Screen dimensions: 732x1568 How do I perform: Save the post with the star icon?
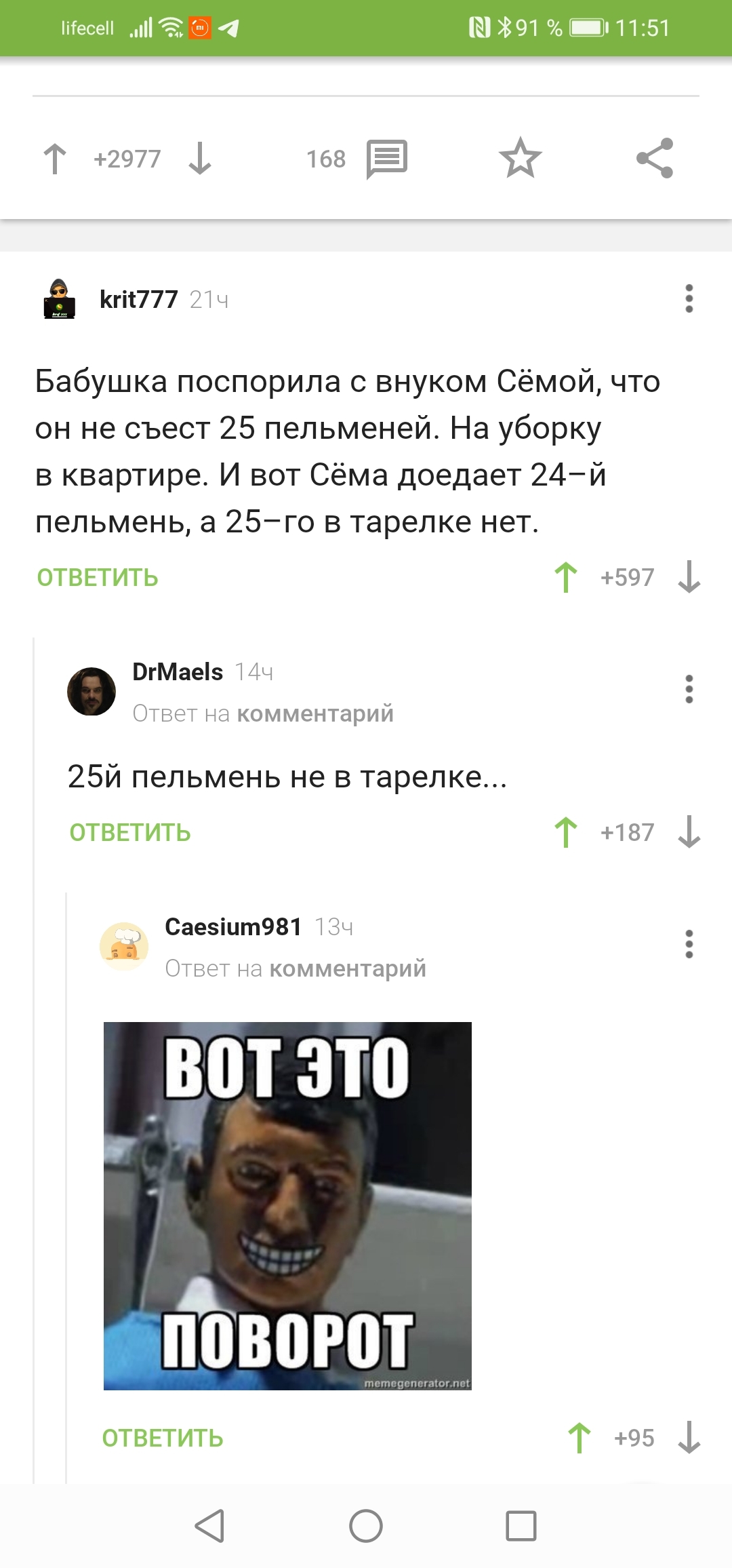pos(520,159)
